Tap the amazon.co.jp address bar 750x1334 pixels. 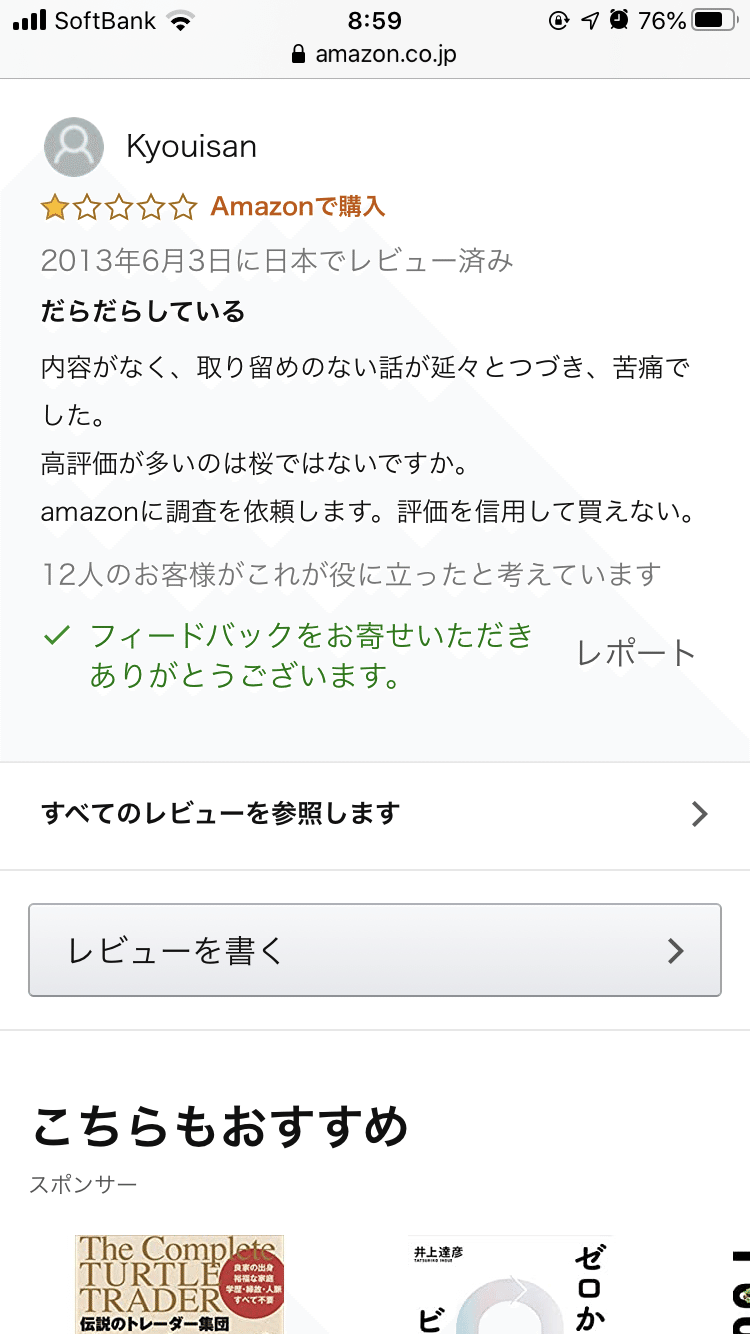click(375, 54)
